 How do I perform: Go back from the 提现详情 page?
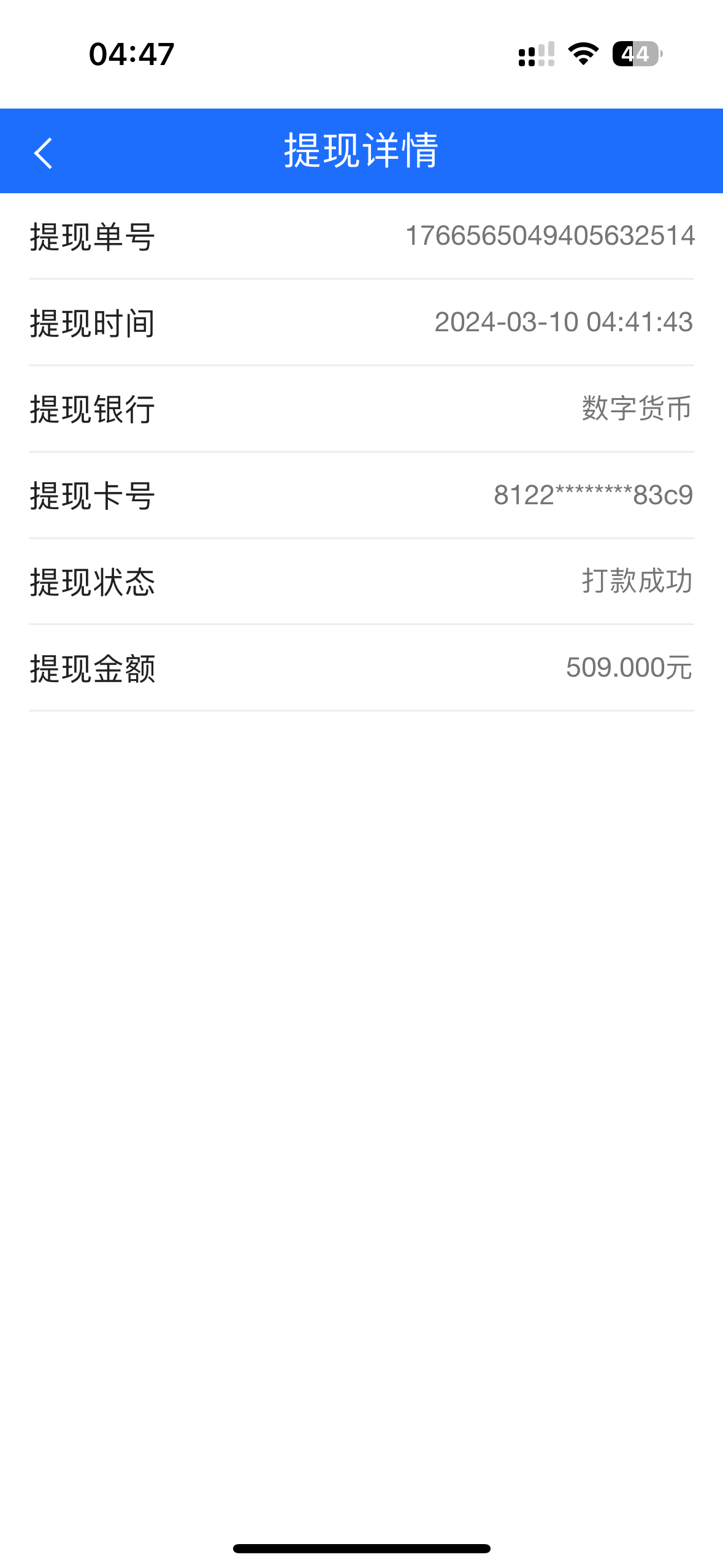click(x=43, y=152)
